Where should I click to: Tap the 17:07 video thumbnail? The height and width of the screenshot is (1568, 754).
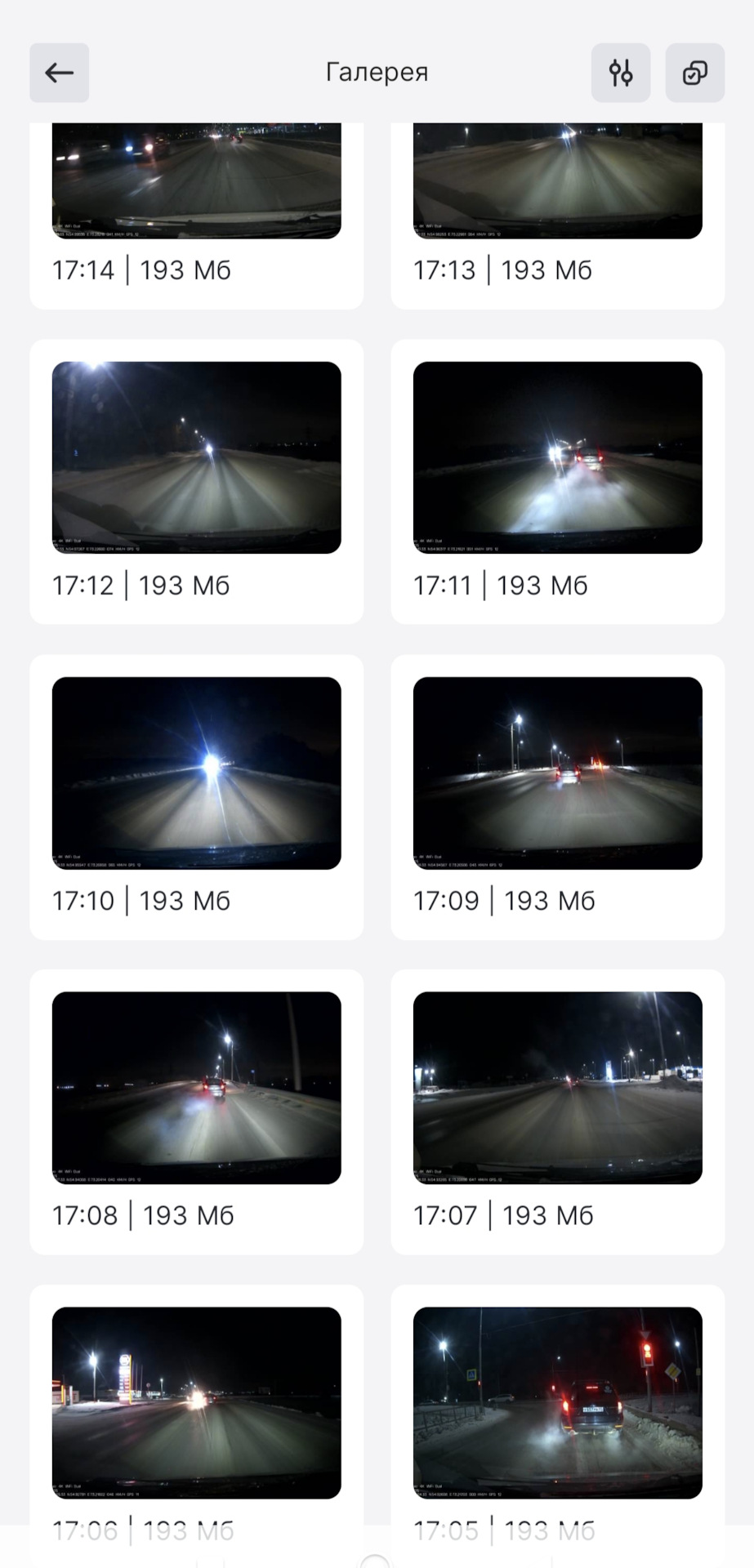click(x=557, y=1087)
